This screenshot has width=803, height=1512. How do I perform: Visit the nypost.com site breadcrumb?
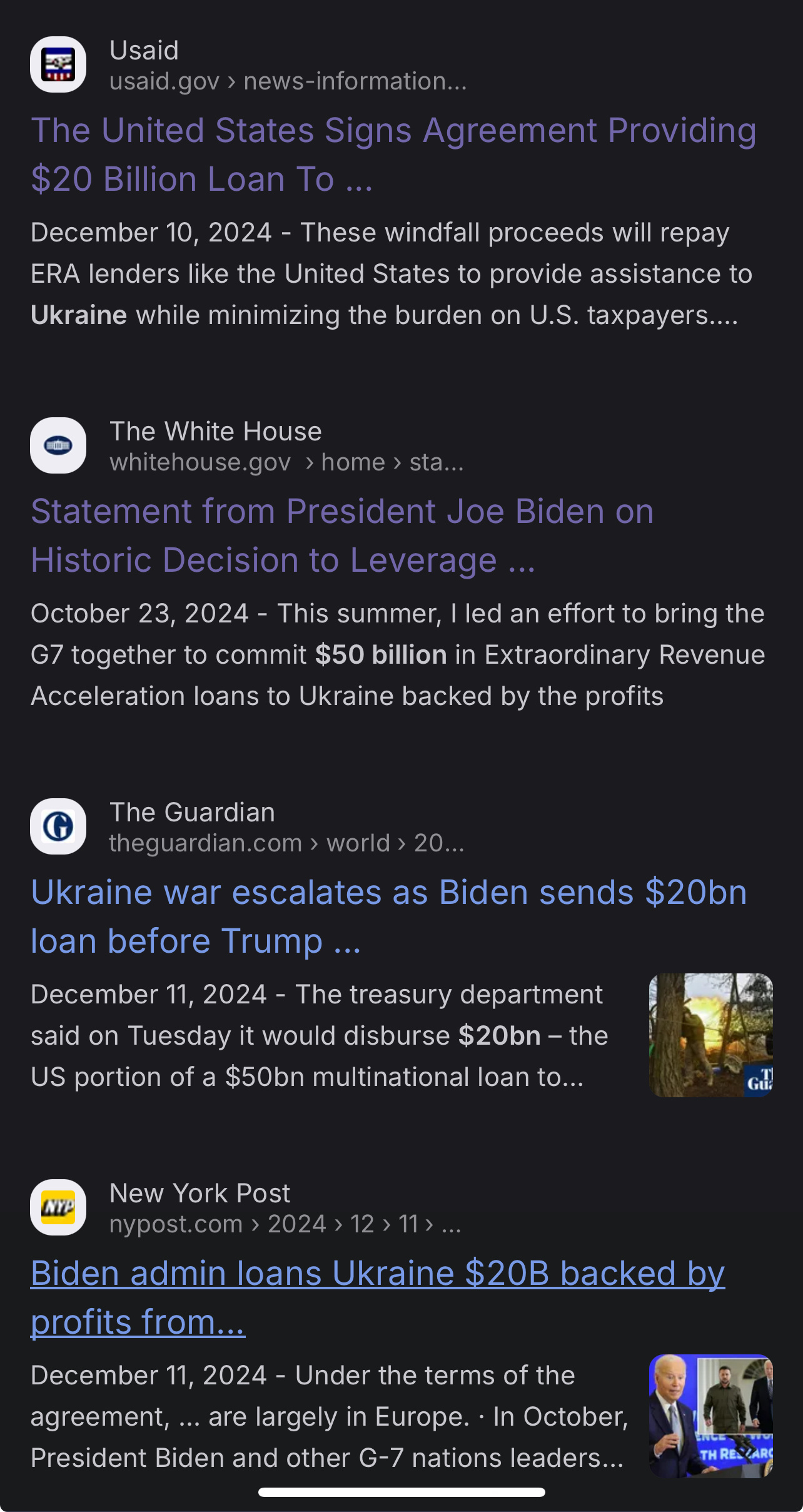coord(285,1224)
